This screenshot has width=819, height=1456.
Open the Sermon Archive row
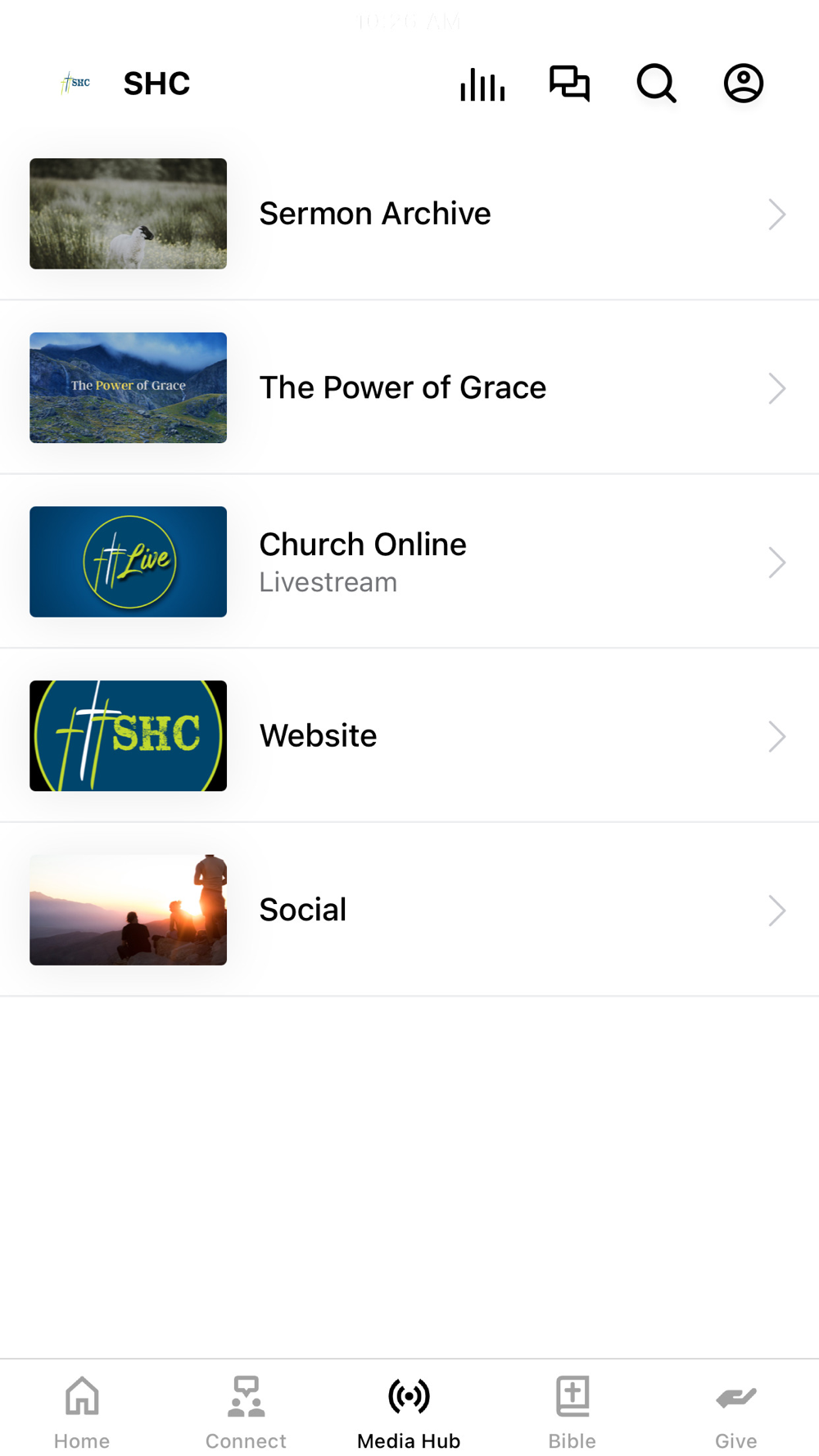(409, 214)
